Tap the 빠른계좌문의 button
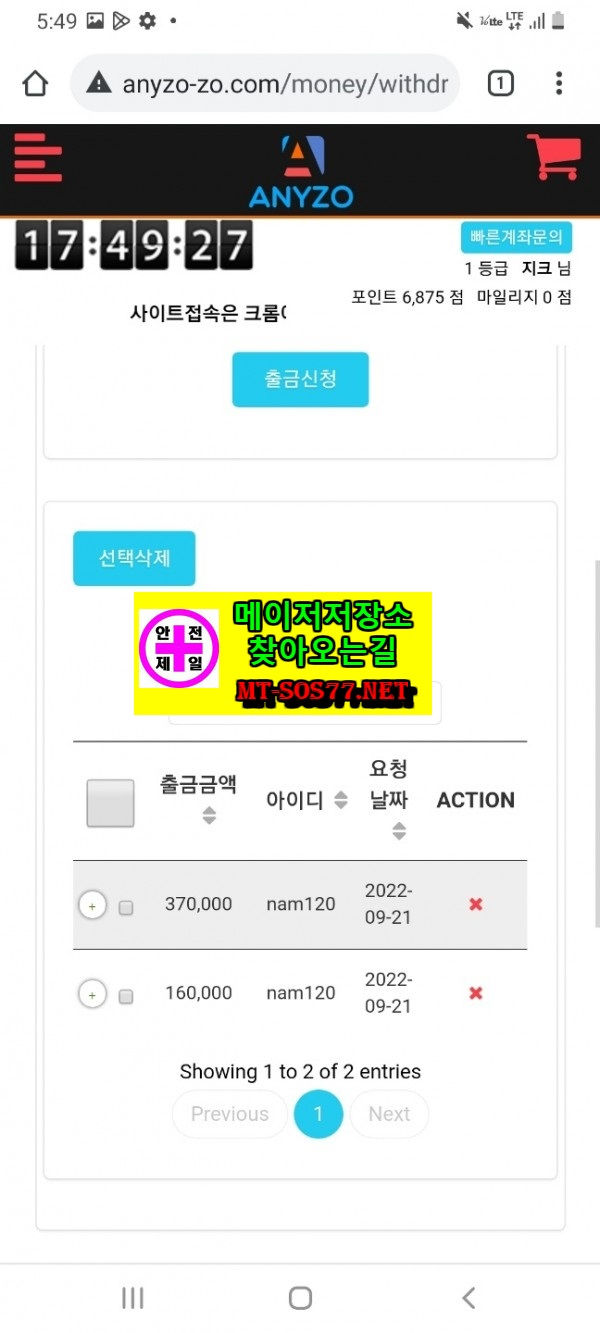This screenshot has height=1333, width=600. pos(516,237)
